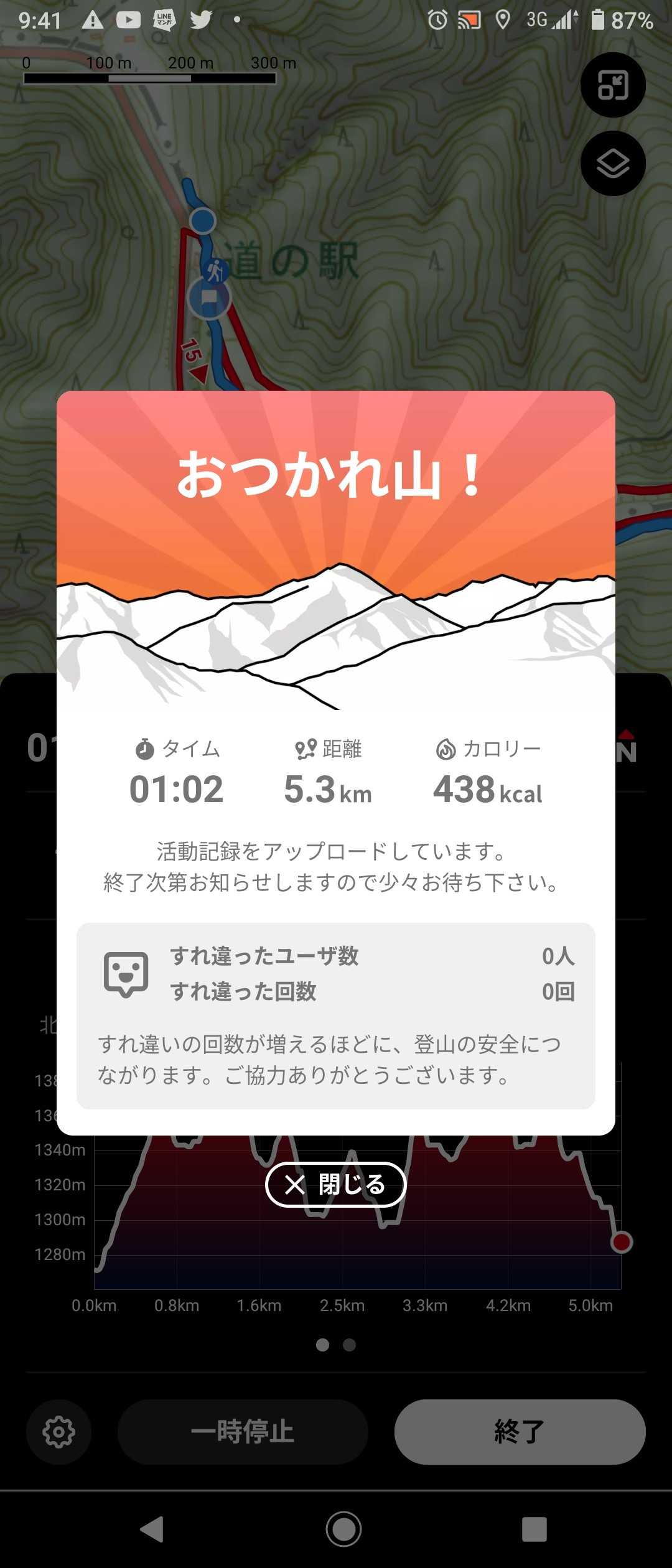Screen dimensions: 672x1568
Task: Open the map layers selector
Action: pyautogui.click(x=613, y=164)
